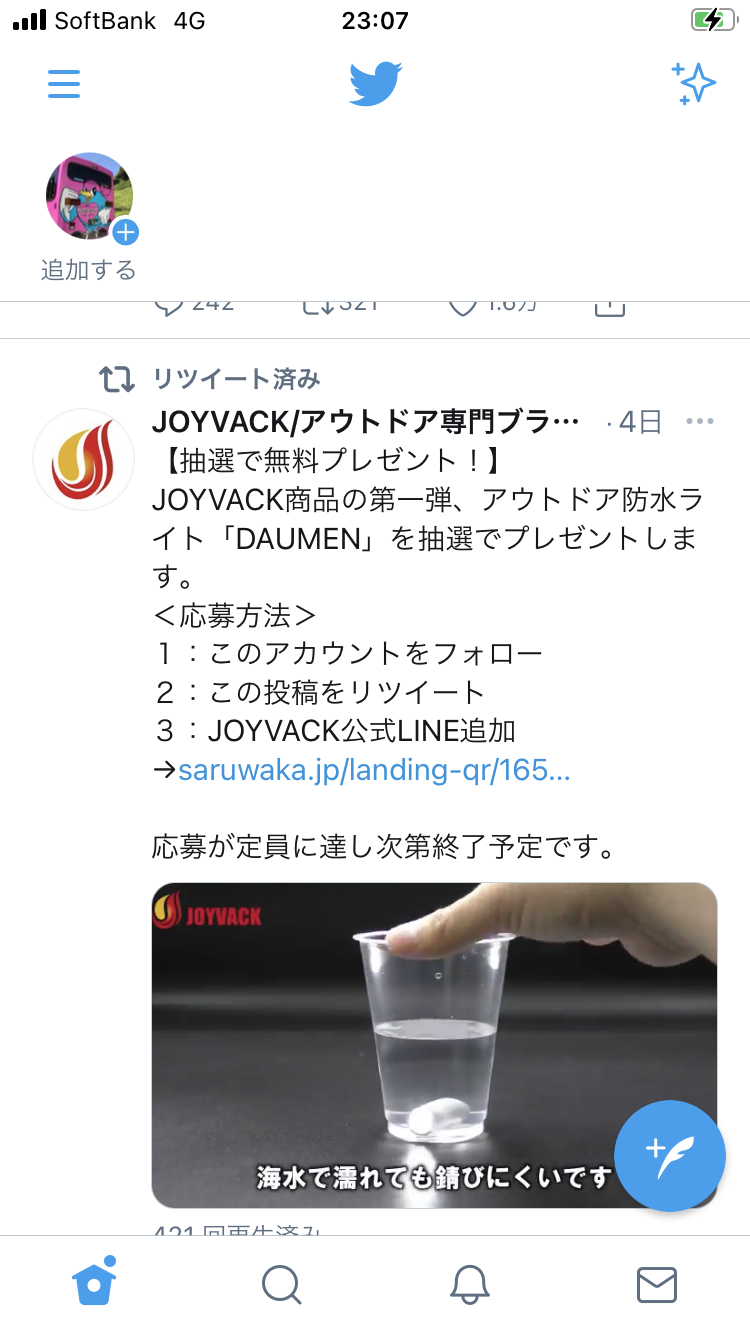
Task: Open the saruwaka.jp landing link
Action: pyautogui.click(x=374, y=770)
